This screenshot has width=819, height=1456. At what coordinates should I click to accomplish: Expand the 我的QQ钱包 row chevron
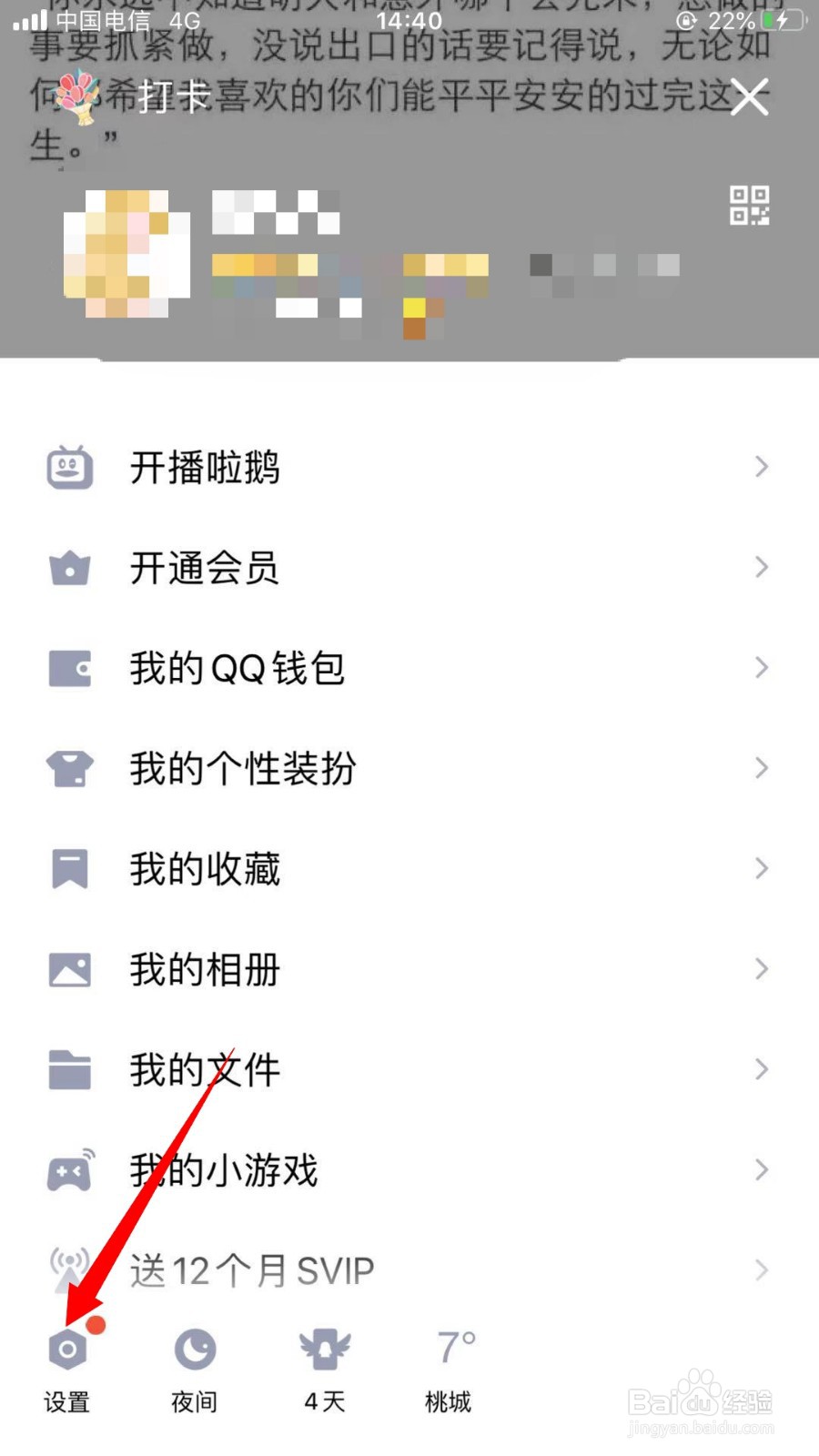pyautogui.click(x=762, y=668)
